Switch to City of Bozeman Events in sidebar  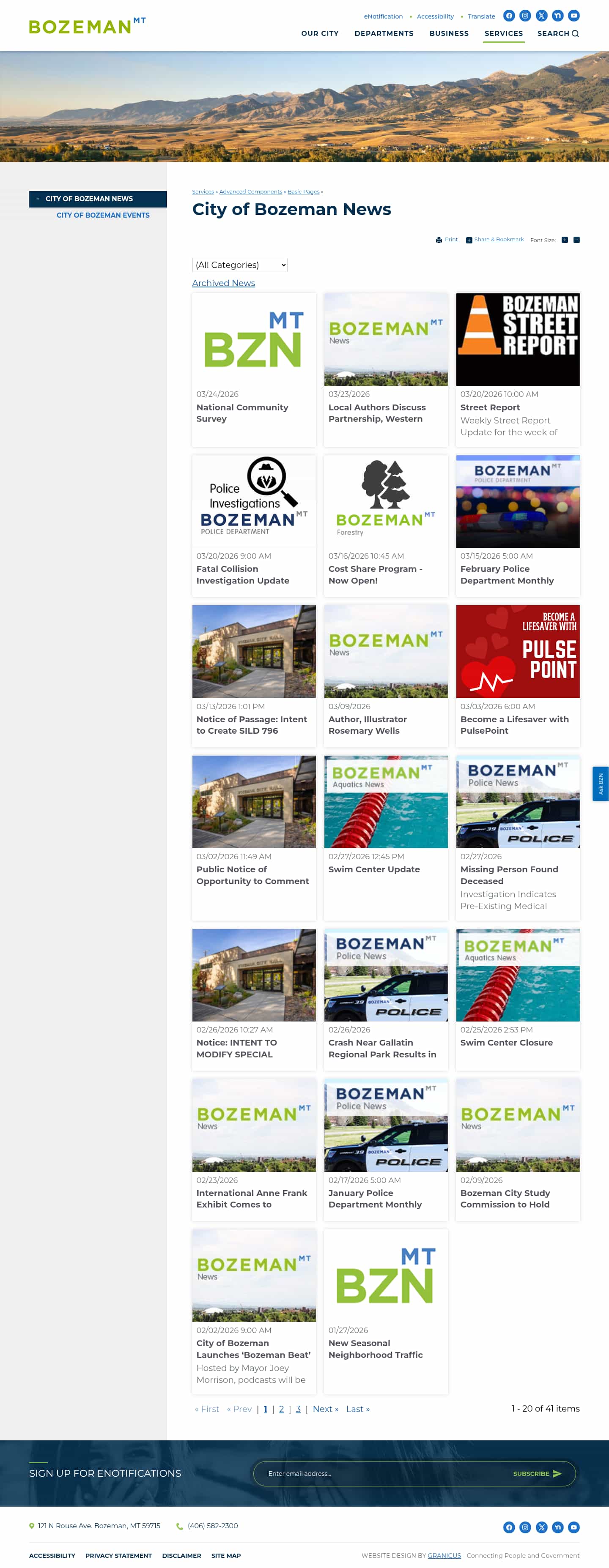[102, 215]
